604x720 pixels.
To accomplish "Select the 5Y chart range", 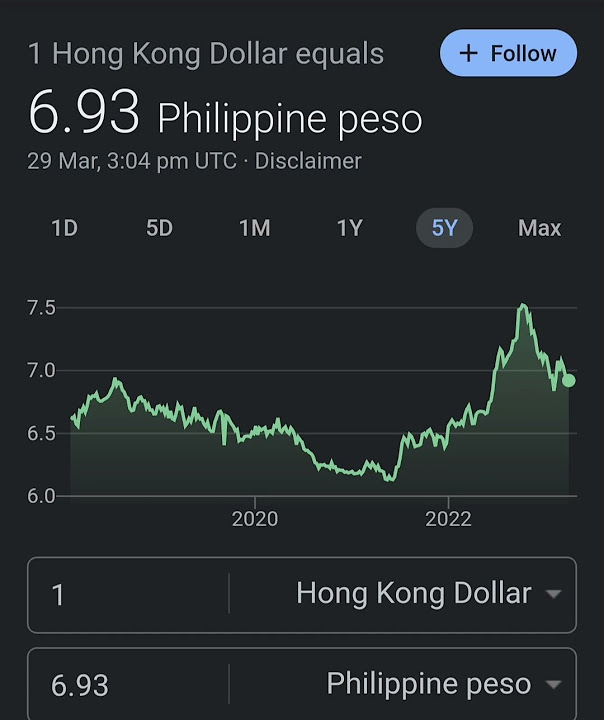I will 444,228.
